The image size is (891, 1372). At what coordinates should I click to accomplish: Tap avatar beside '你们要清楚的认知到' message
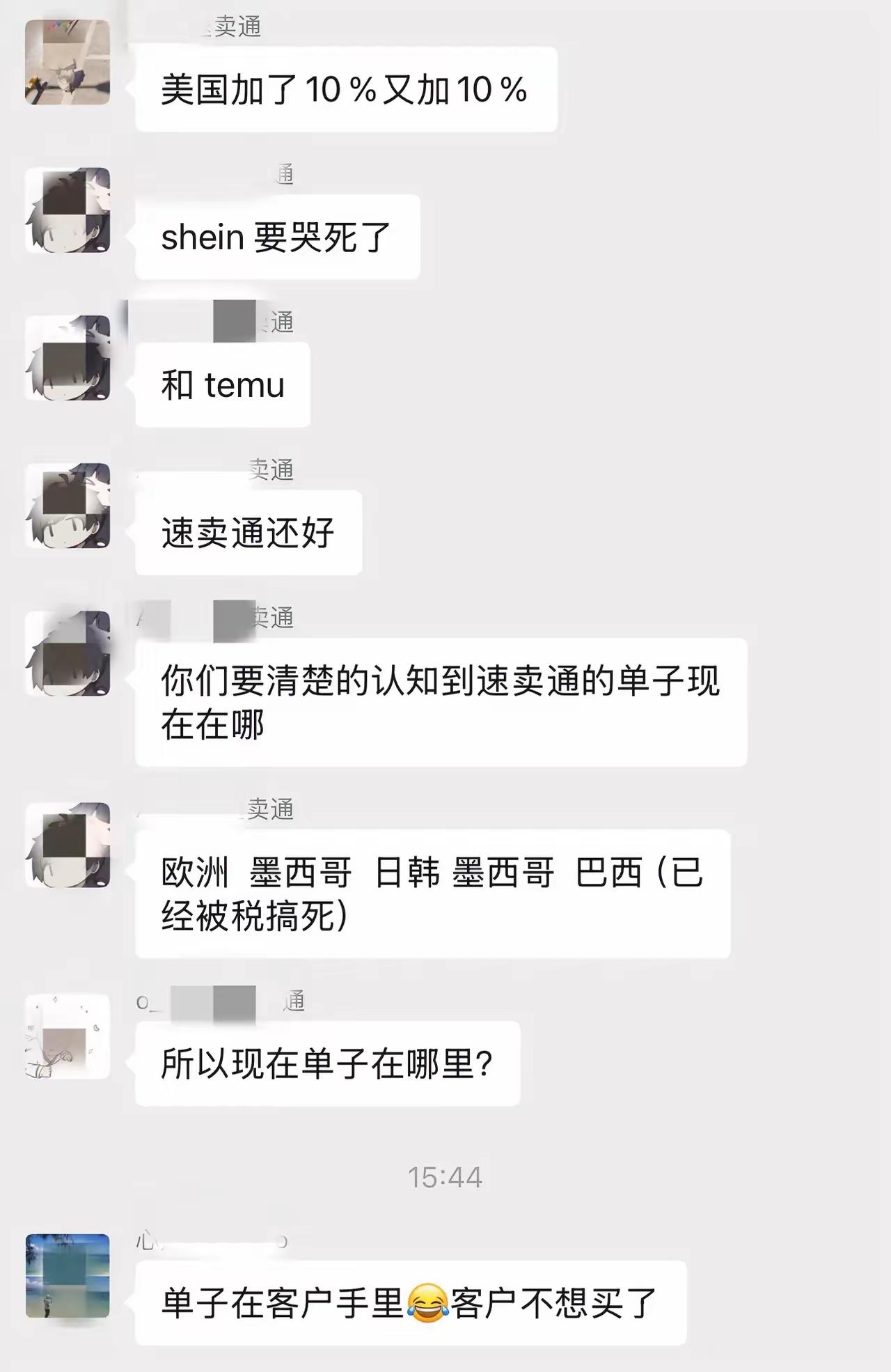[x=68, y=653]
